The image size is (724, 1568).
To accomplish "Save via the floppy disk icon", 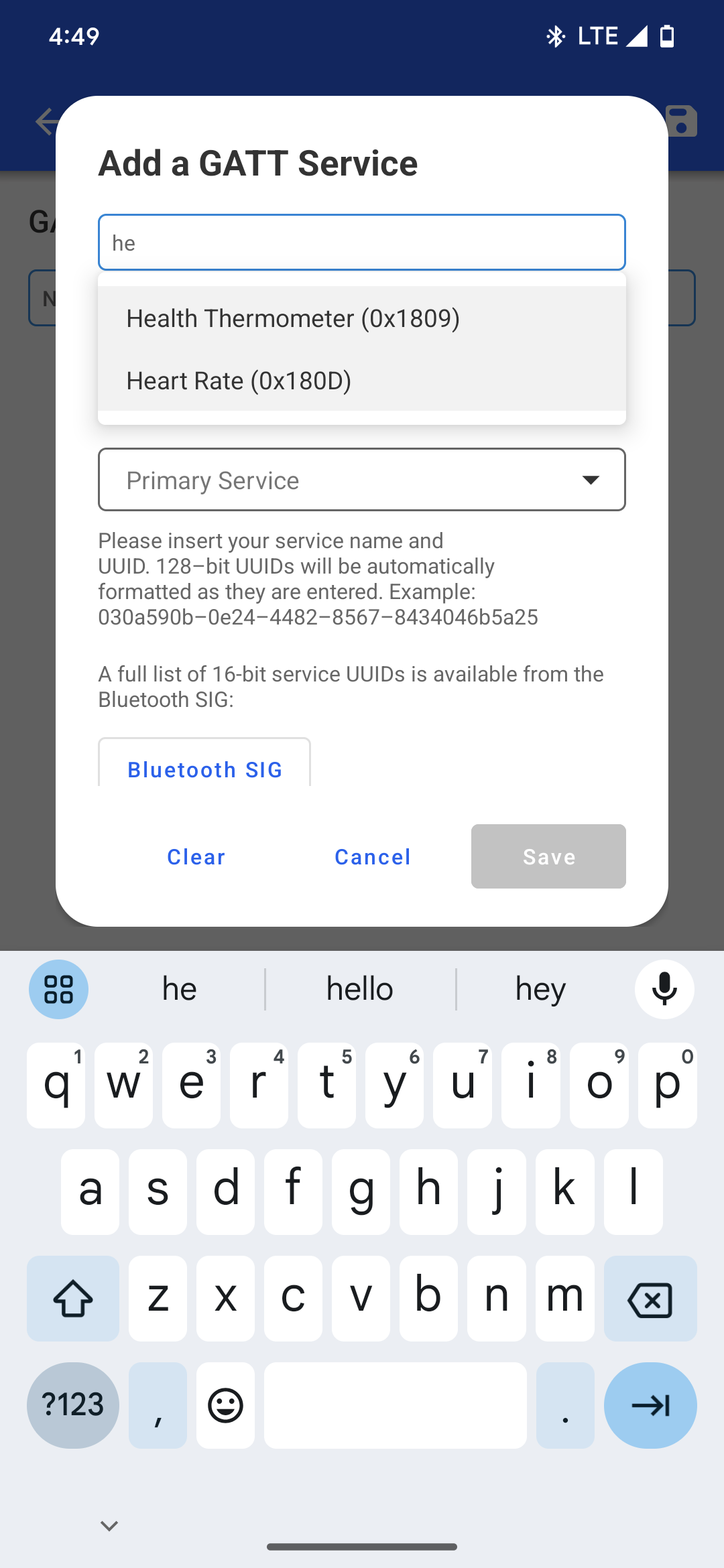I will (x=683, y=121).
